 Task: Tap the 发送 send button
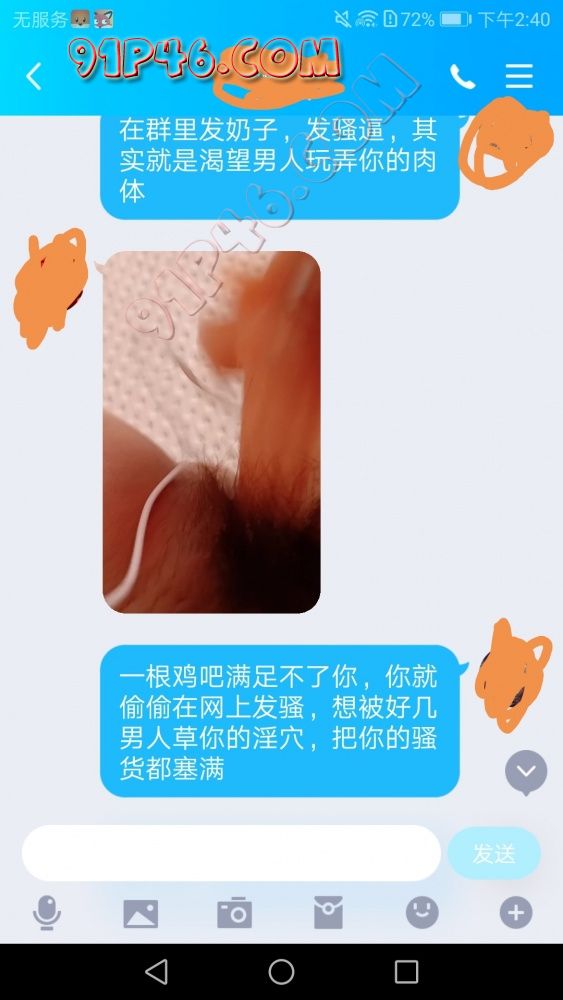494,853
